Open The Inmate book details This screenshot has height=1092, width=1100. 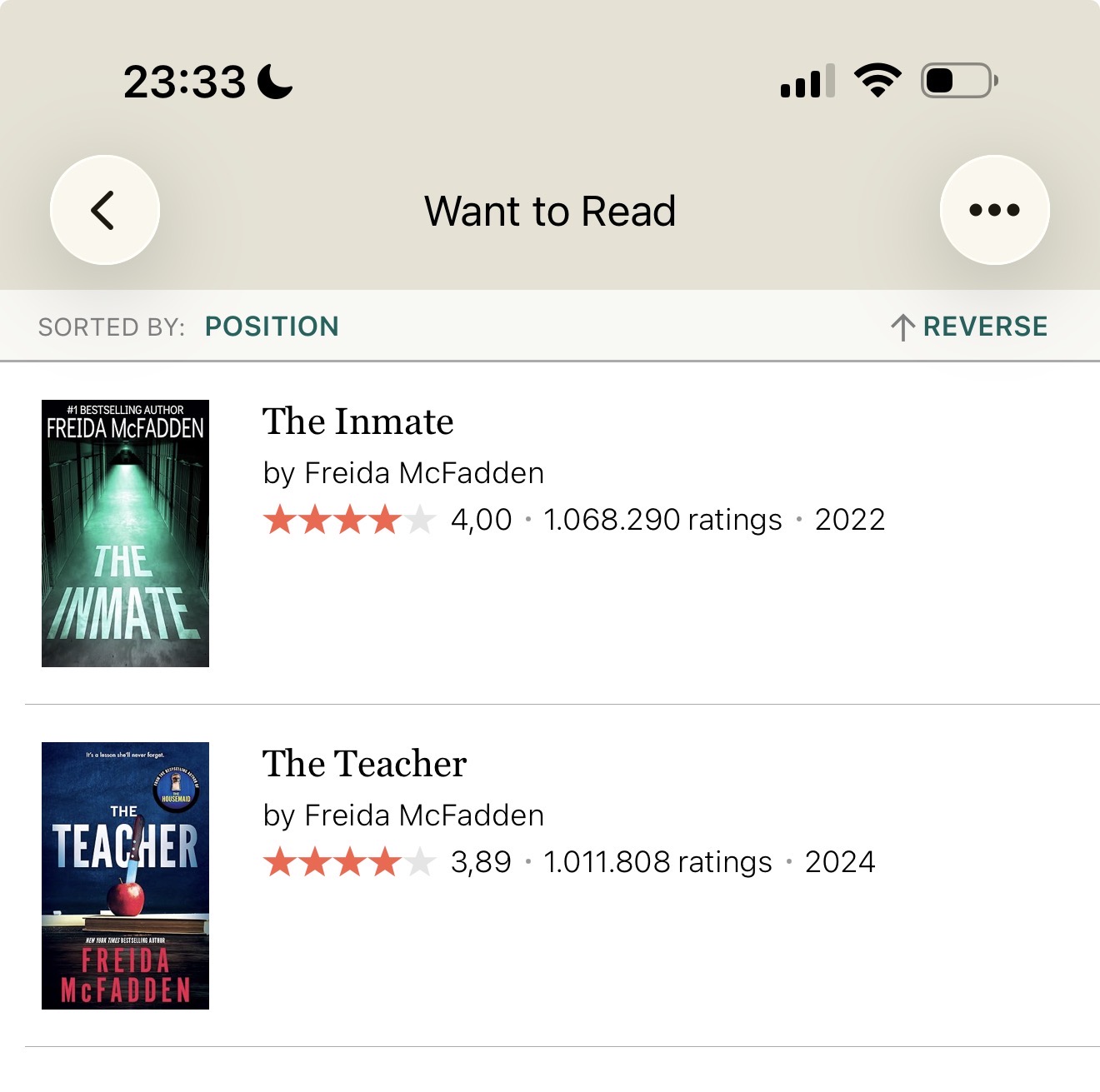[x=358, y=422]
